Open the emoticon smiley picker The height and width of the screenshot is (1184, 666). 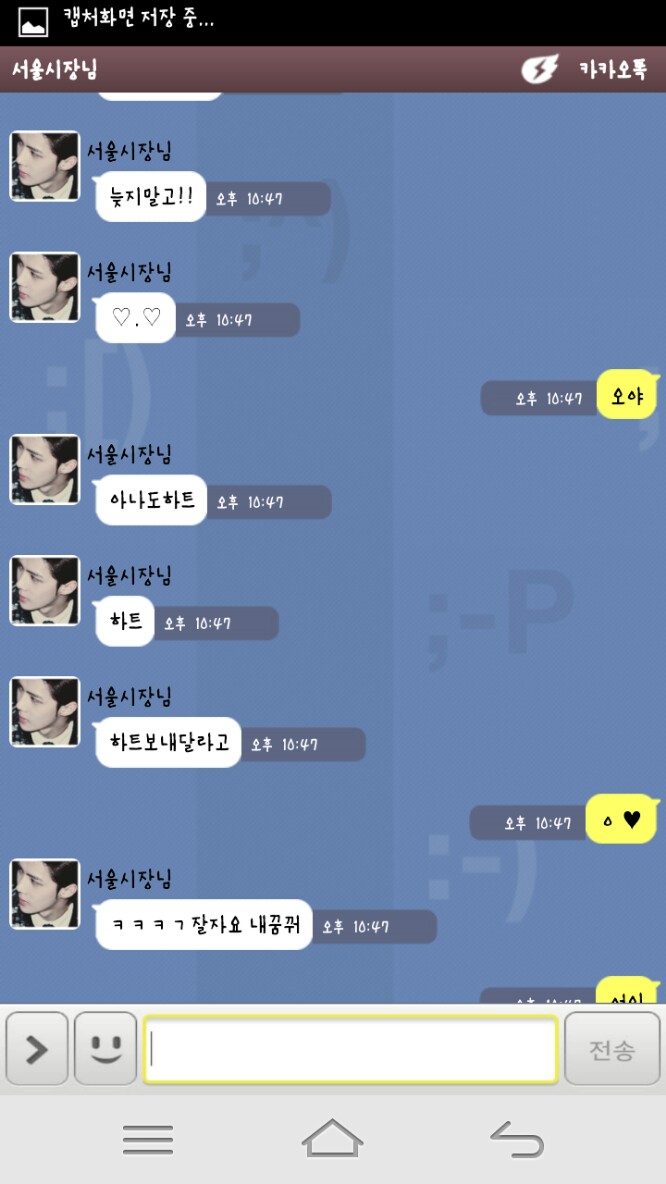coord(105,1049)
